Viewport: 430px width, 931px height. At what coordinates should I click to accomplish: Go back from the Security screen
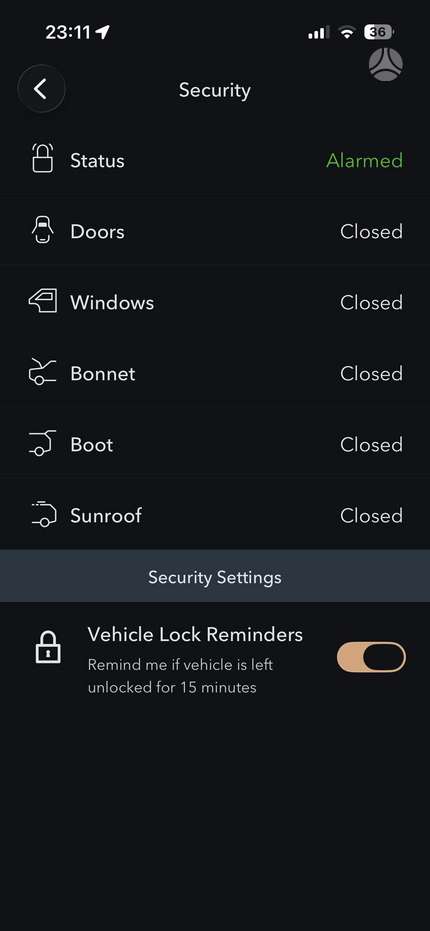pos(41,89)
